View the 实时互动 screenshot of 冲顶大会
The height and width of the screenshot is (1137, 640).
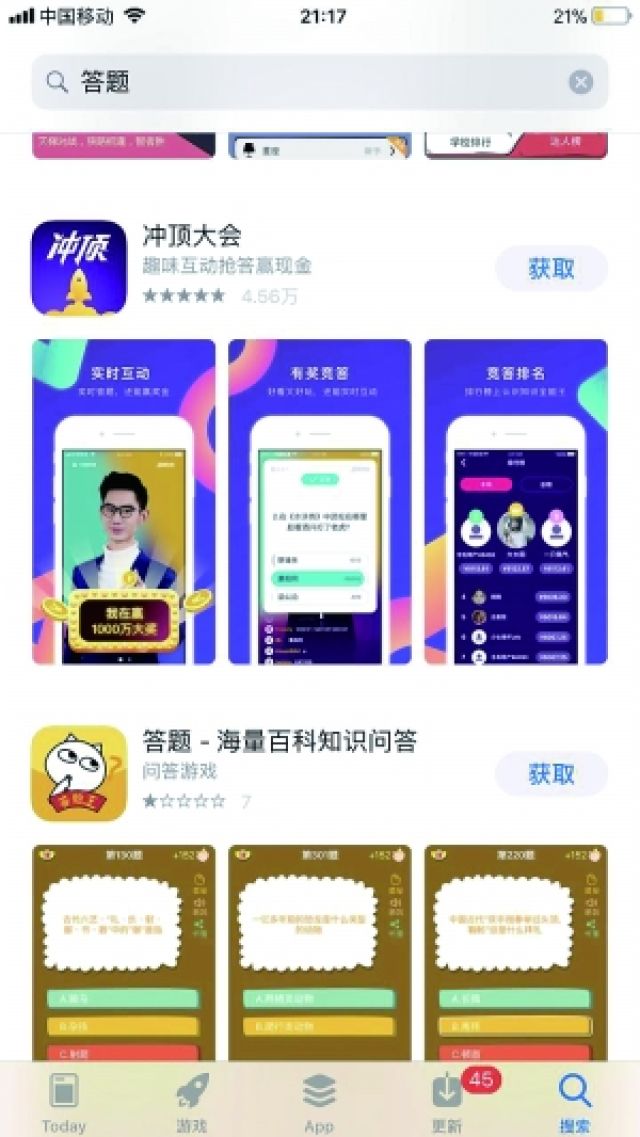[123, 502]
